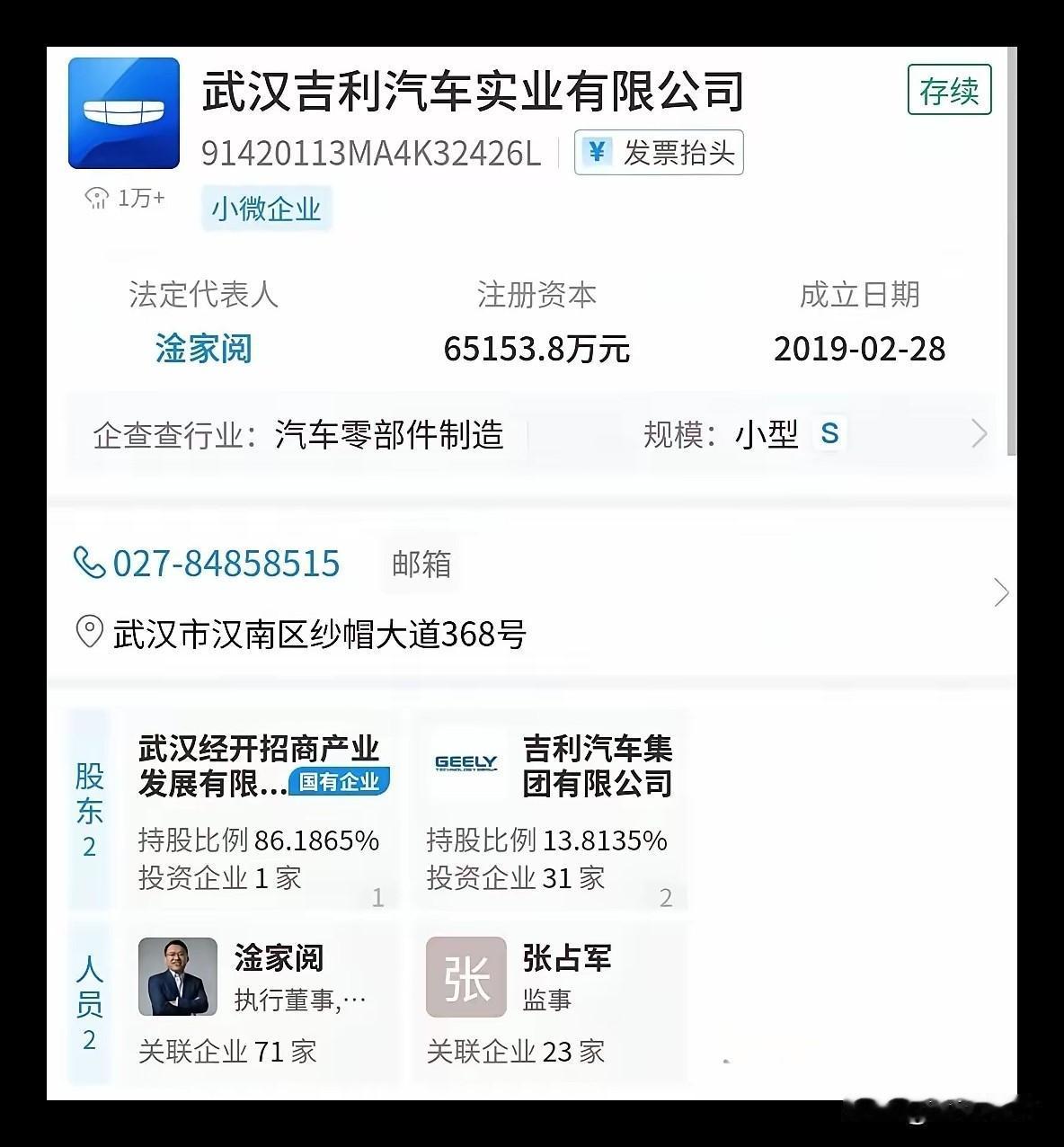Click the blue company logo icon

tap(123, 111)
